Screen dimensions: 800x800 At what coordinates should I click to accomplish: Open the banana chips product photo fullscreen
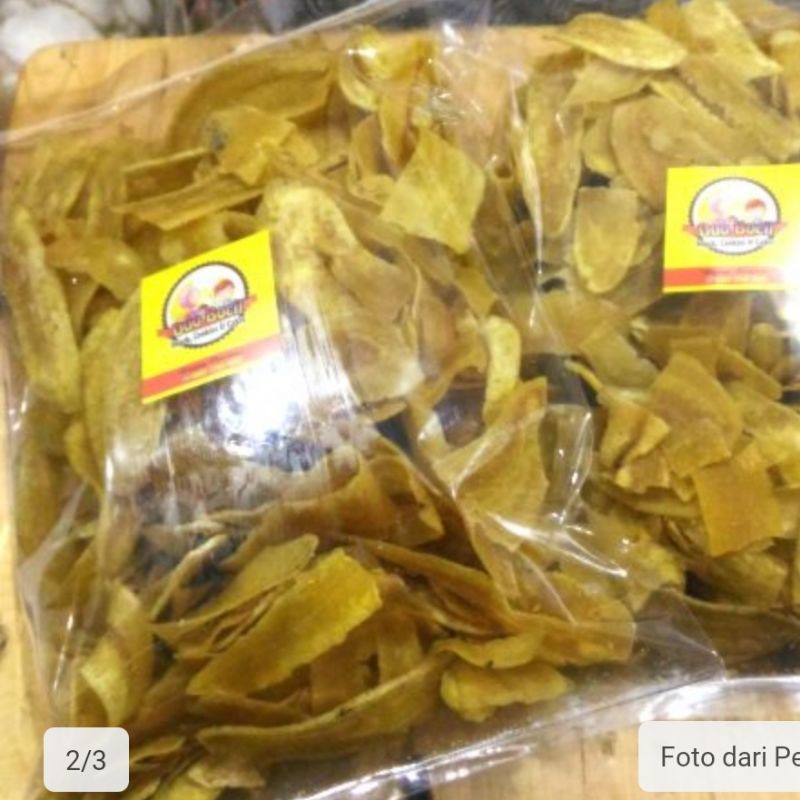click(x=400, y=400)
